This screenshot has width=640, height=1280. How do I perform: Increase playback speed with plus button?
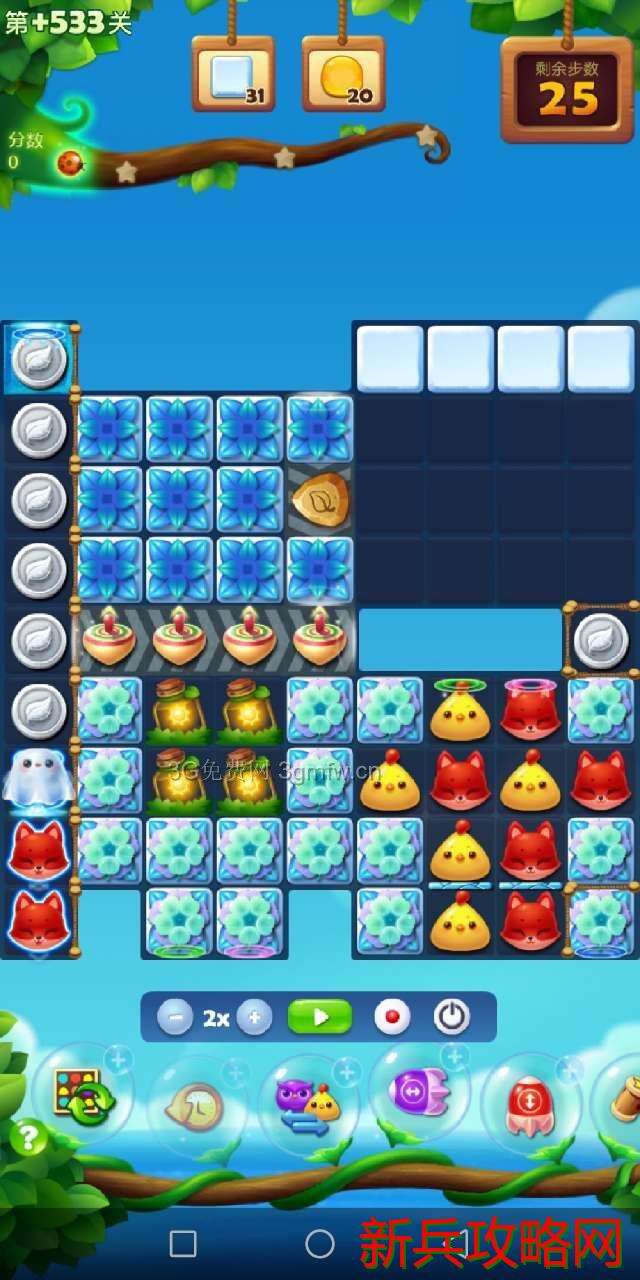254,1018
